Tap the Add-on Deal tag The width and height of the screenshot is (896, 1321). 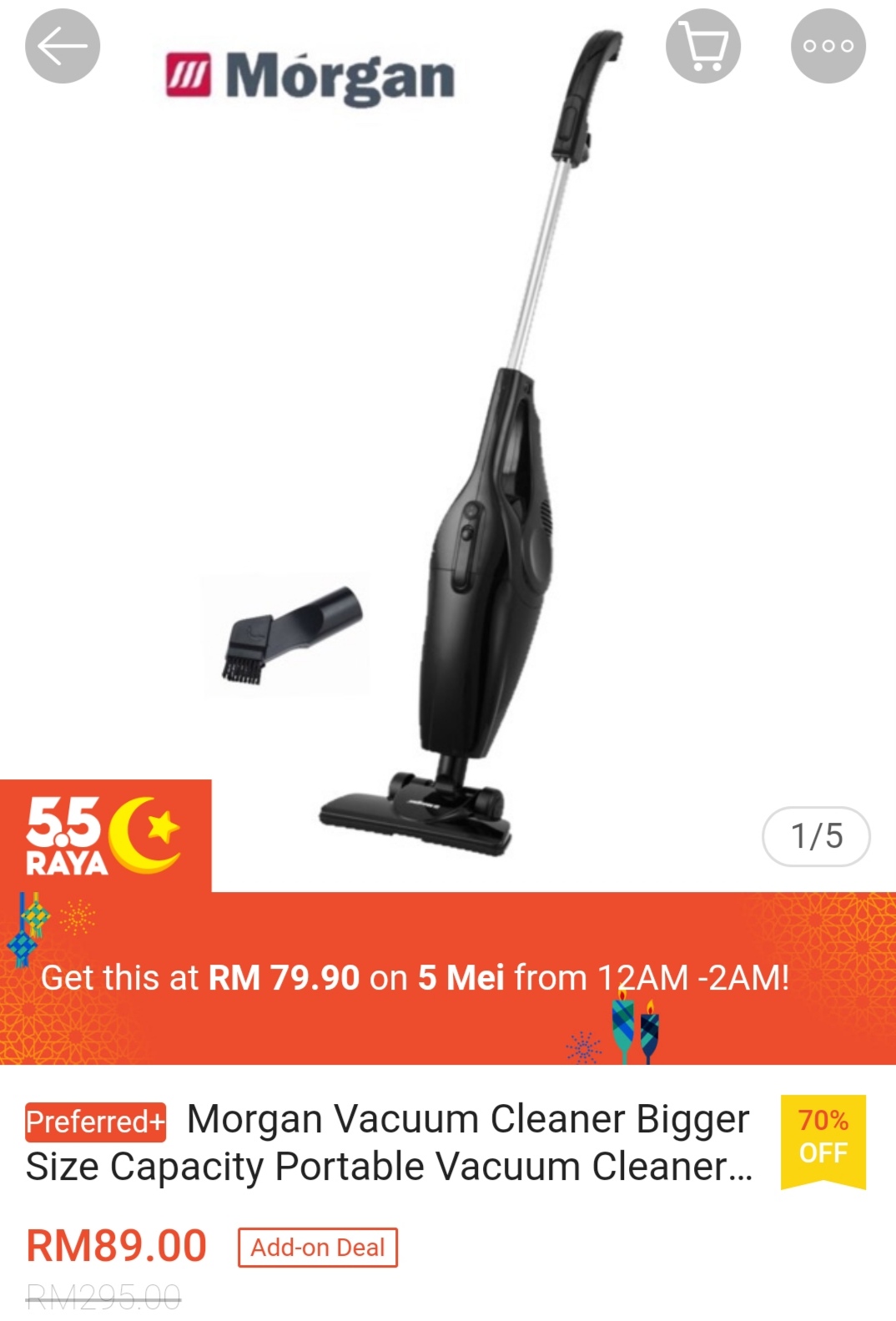pyautogui.click(x=318, y=1248)
